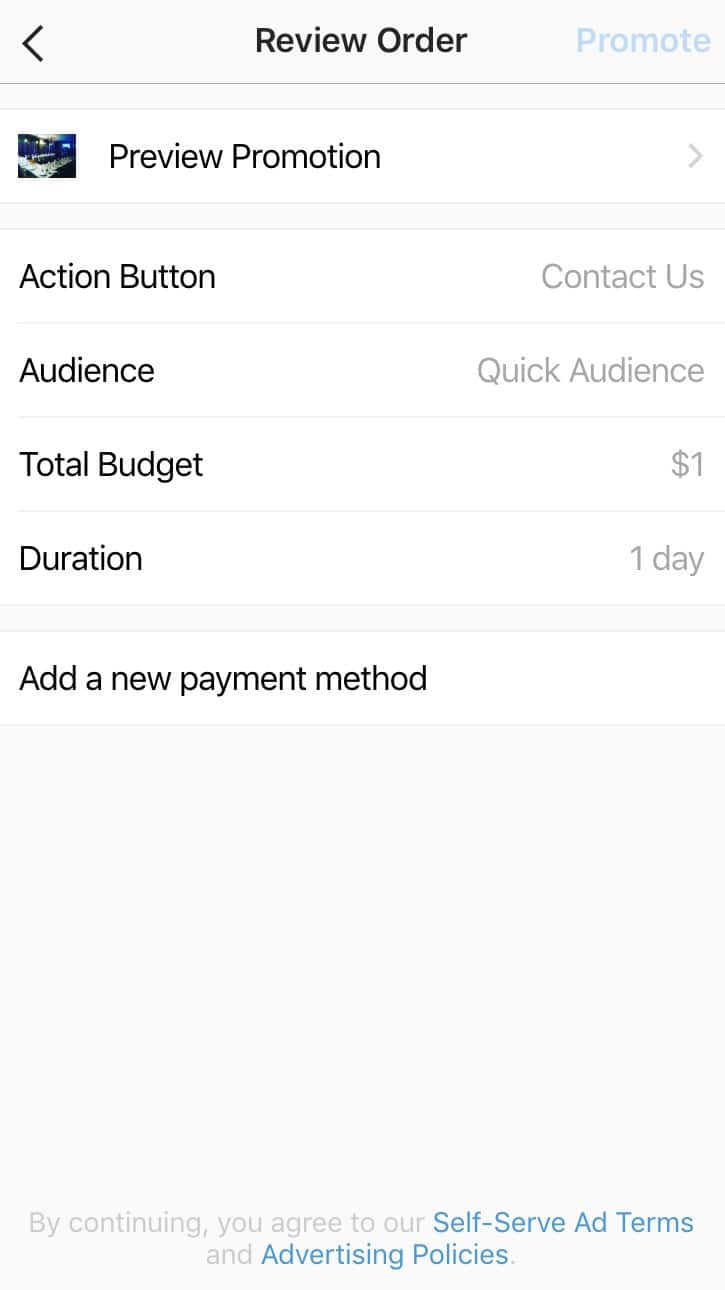Change the Audience option
The image size is (725, 1290).
pos(362,370)
